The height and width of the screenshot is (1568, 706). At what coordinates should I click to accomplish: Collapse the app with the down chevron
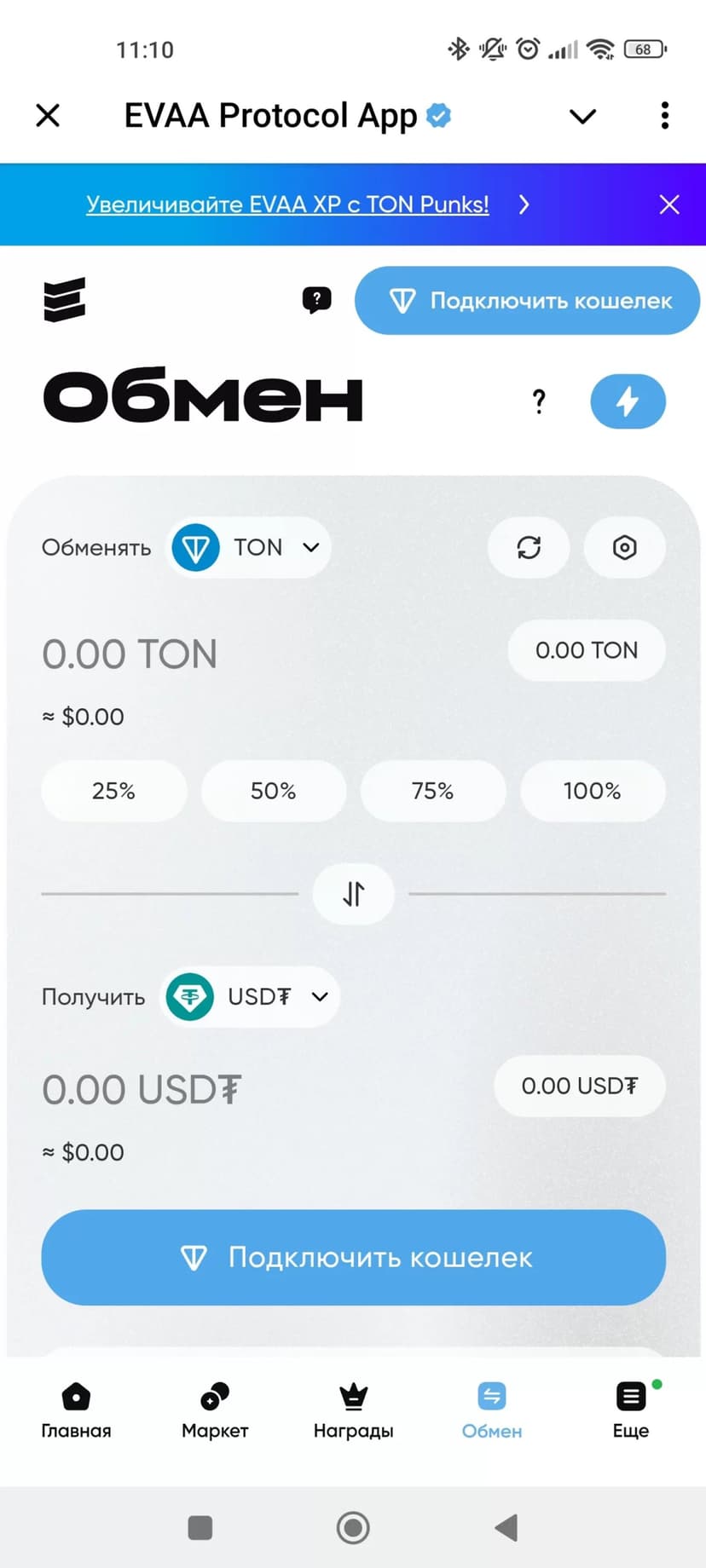click(x=582, y=116)
